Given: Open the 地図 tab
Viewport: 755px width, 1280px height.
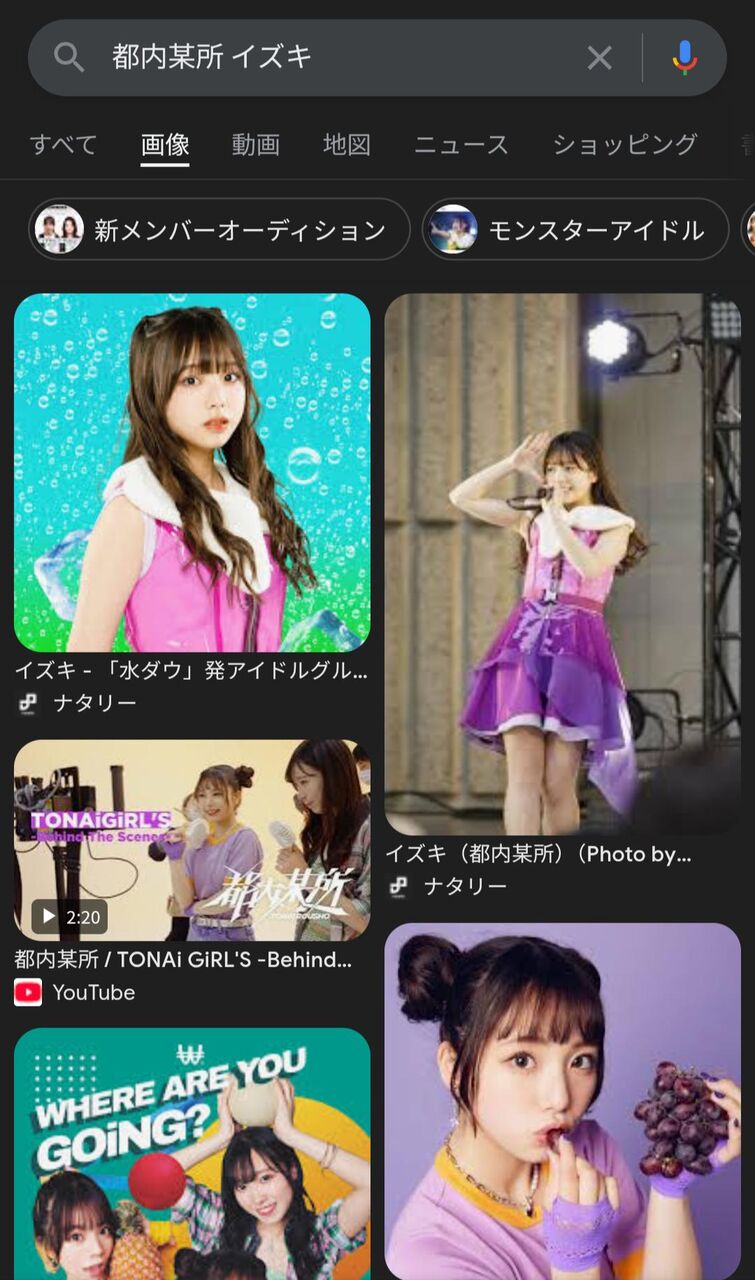Looking at the screenshot, I should tap(347, 144).
